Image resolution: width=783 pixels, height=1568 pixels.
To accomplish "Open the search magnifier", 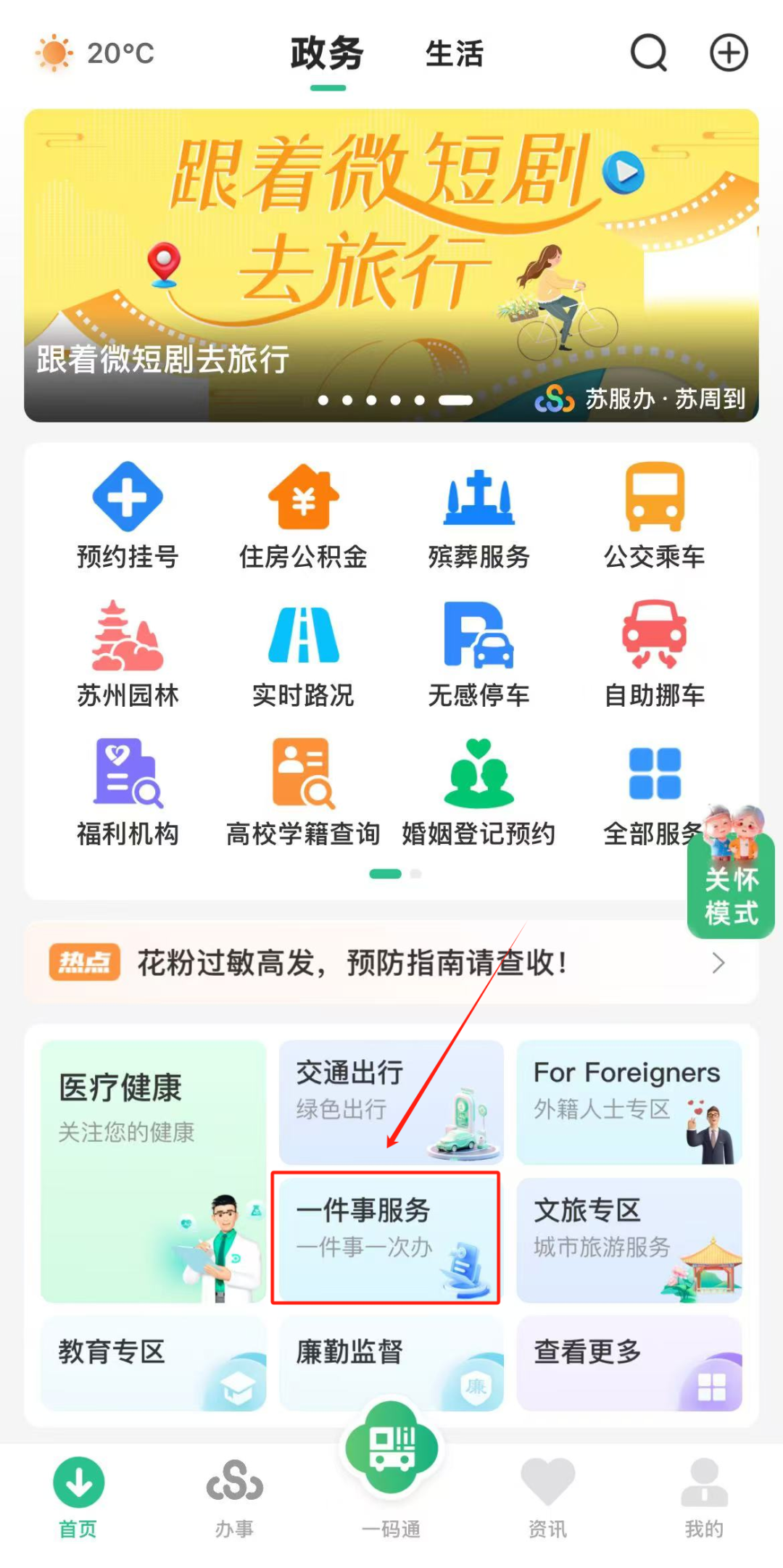I will [x=647, y=53].
